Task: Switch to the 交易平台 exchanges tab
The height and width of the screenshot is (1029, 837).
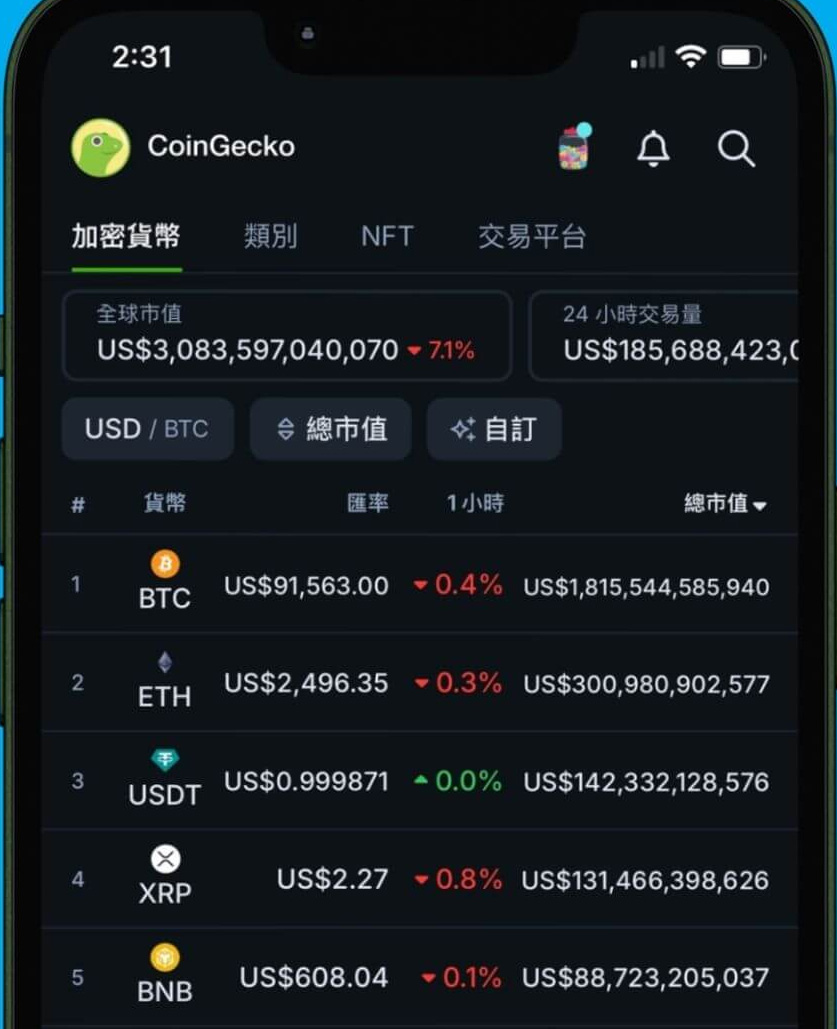Action: (531, 236)
